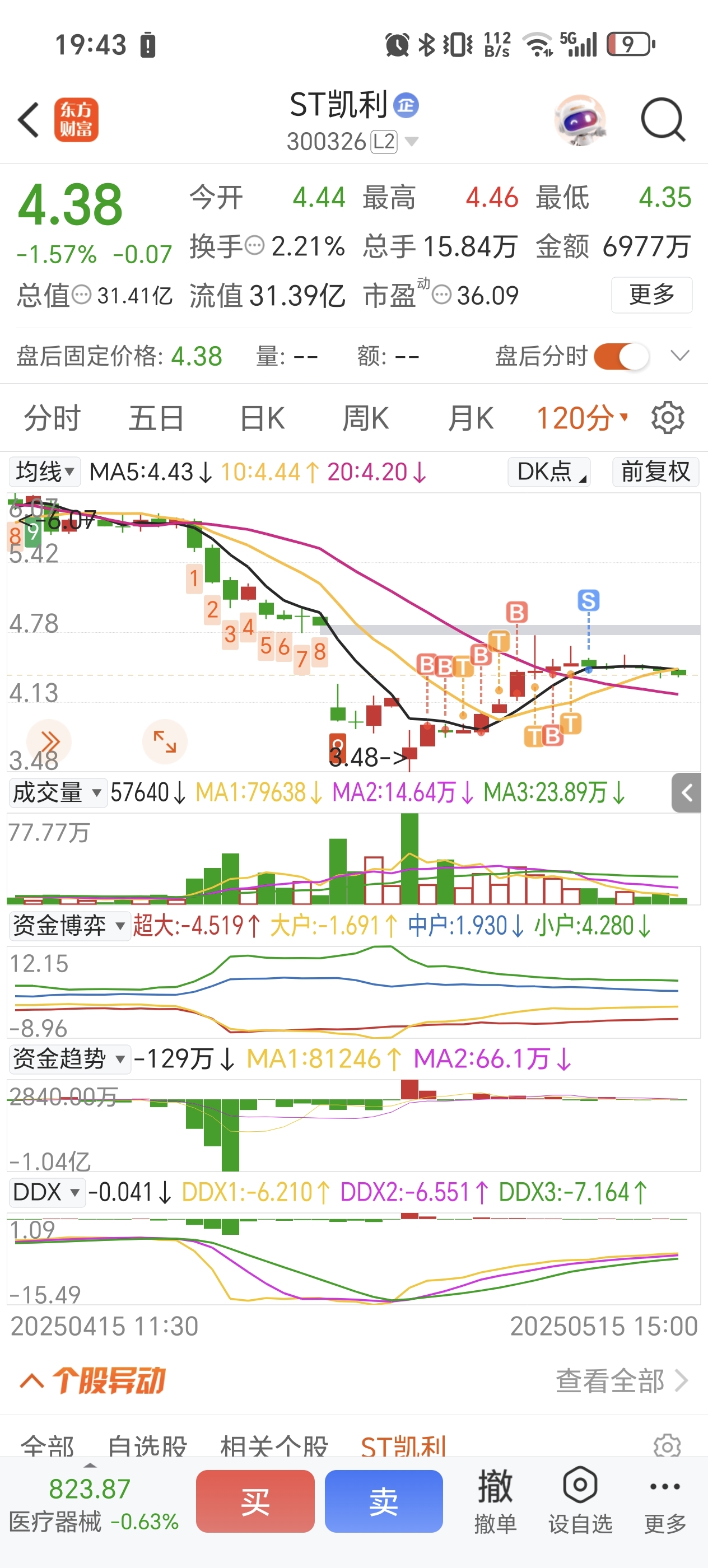Image resolution: width=708 pixels, height=1568 pixels.
Task: Tap the red 买 buy button
Action: [x=255, y=1501]
